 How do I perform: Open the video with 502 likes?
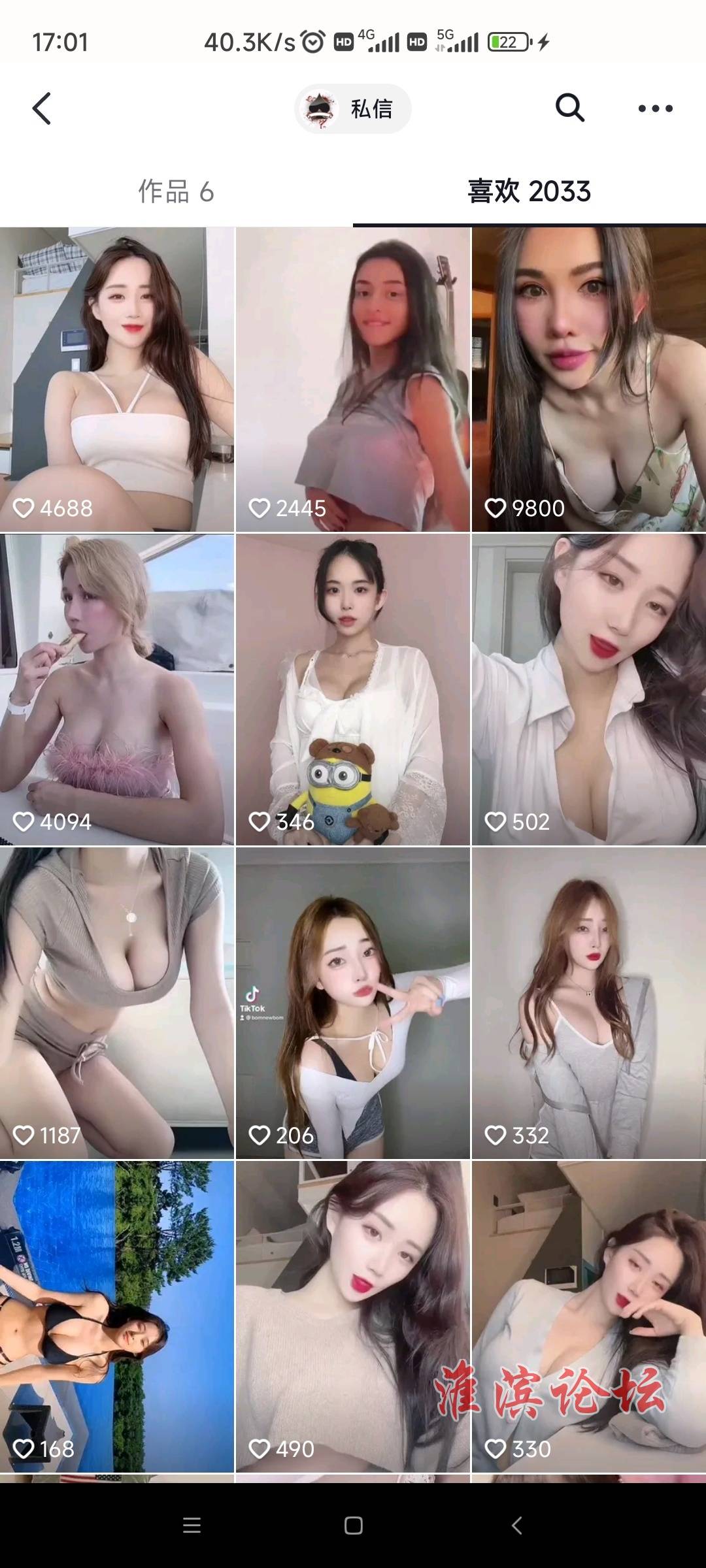tap(589, 689)
